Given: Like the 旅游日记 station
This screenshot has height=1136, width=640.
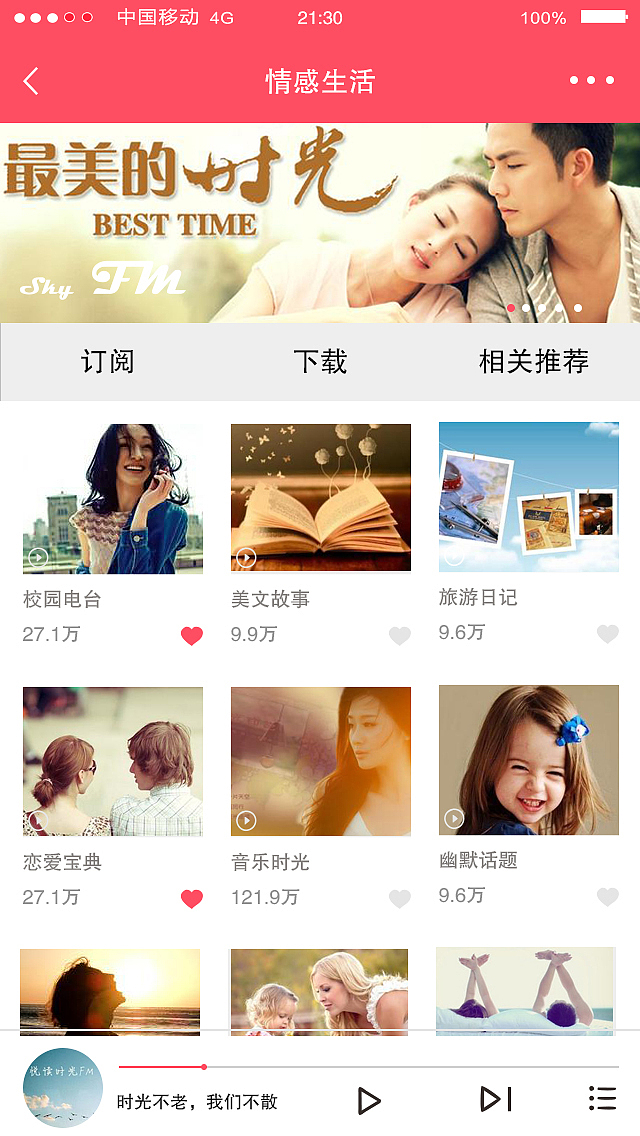Looking at the screenshot, I should coord(607,634).
